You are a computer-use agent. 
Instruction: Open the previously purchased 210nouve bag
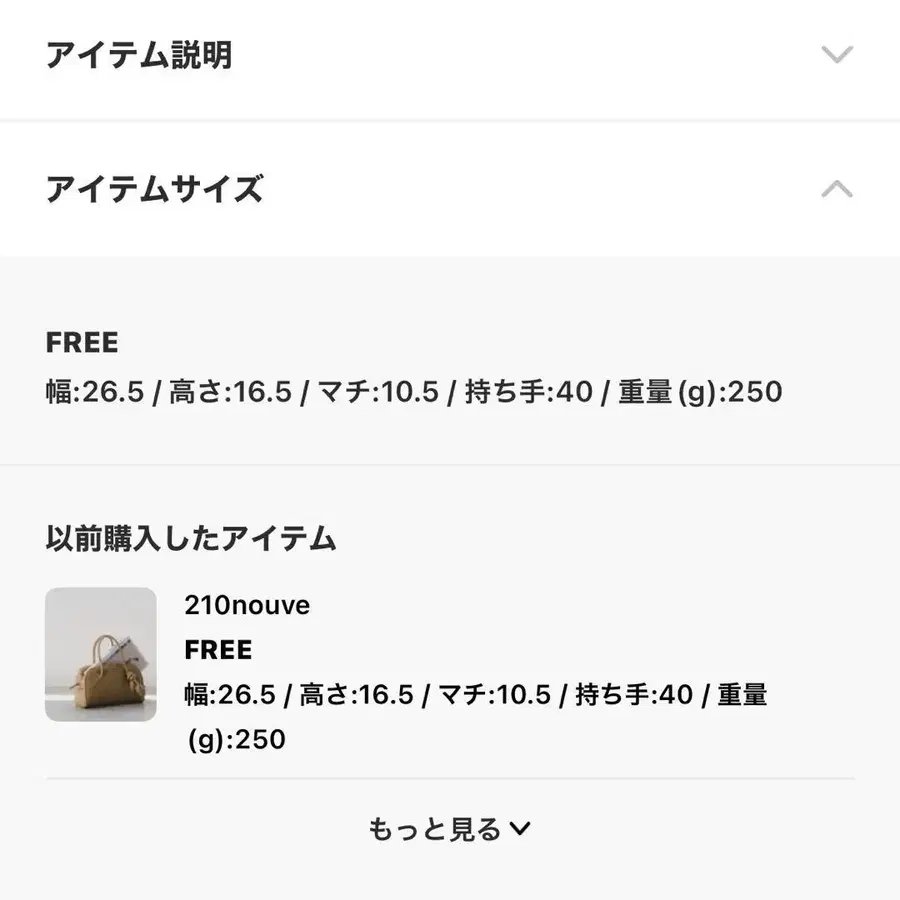101,654
